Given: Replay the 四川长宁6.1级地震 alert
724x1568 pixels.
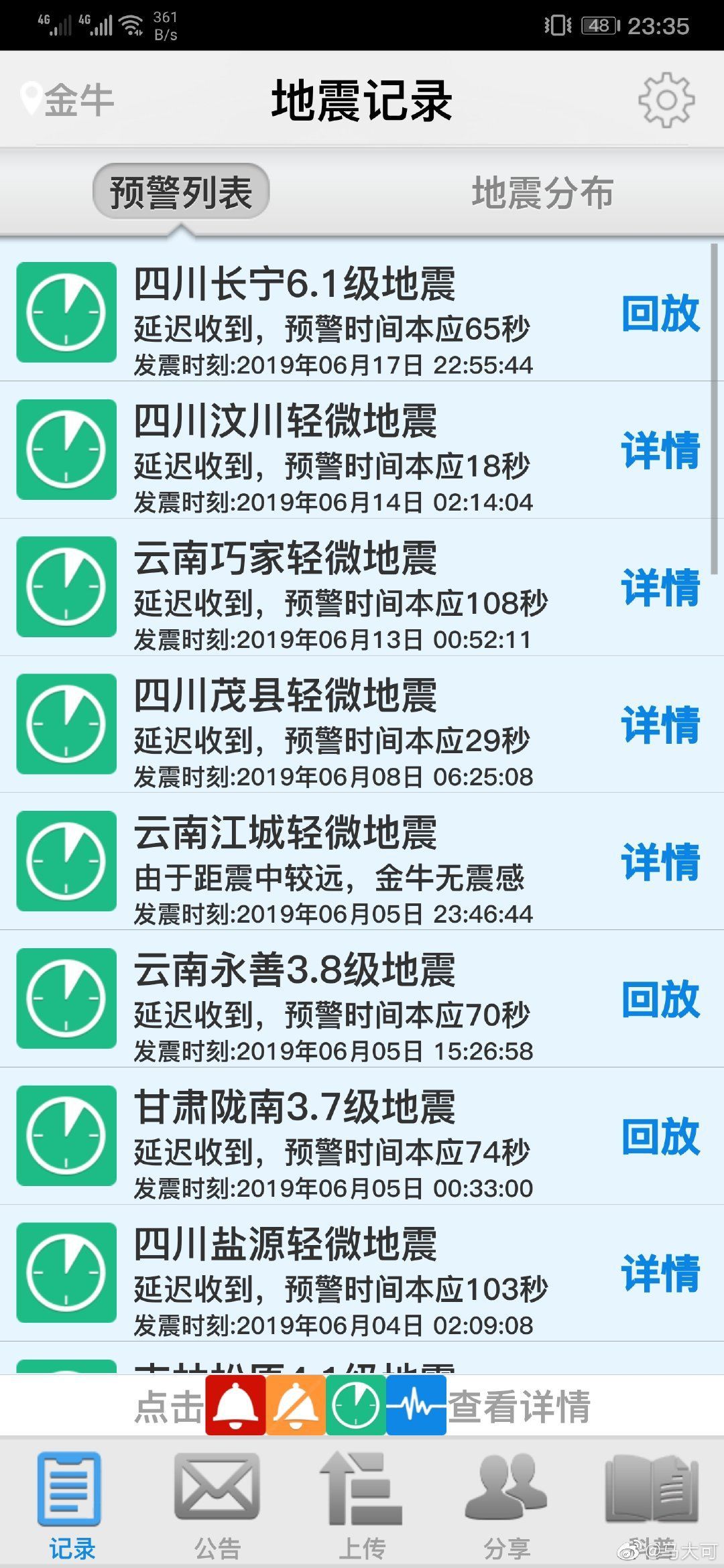Looking at the screenshot, I should point(660,313).
